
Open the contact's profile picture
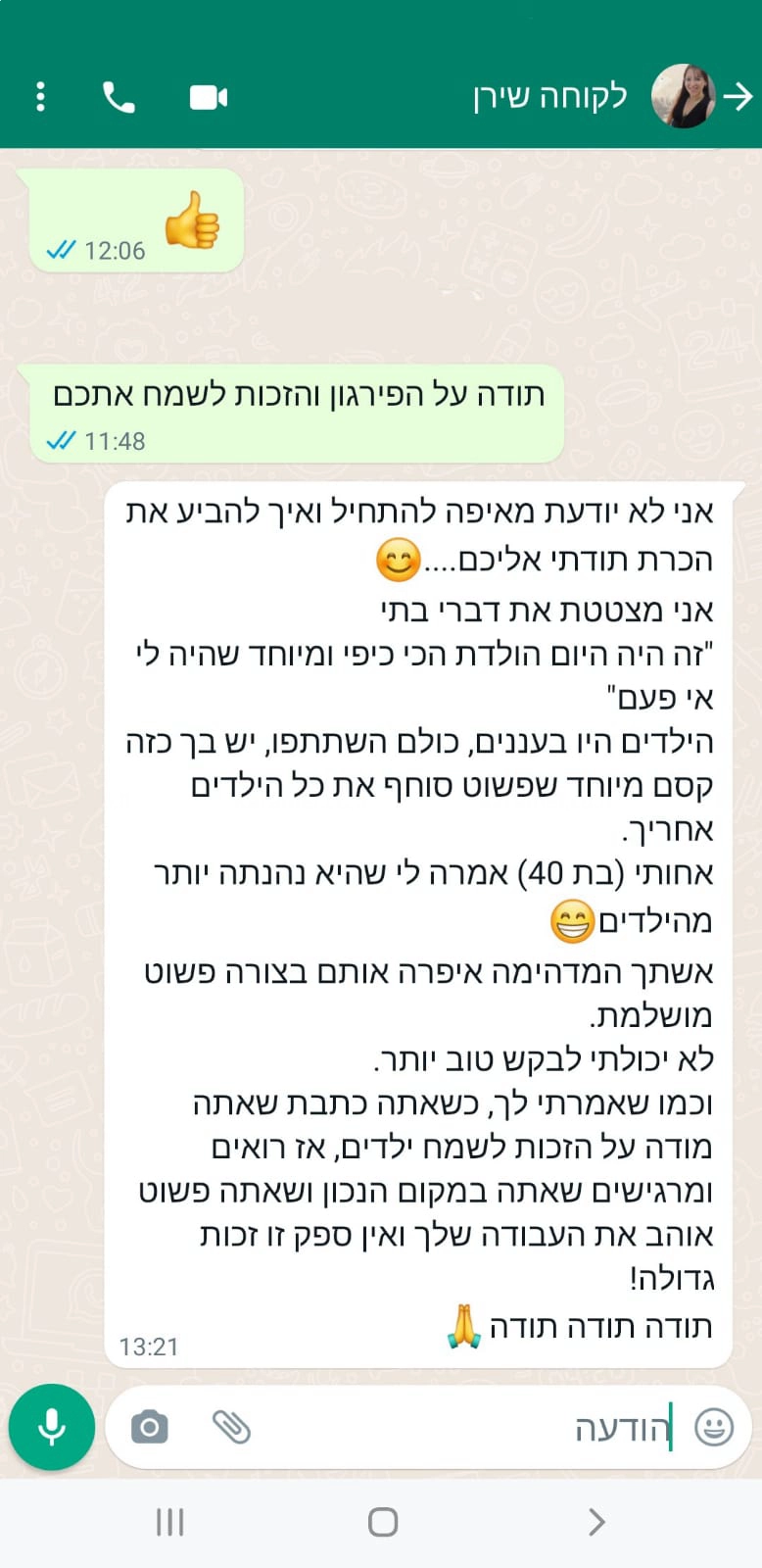(682, 96)
